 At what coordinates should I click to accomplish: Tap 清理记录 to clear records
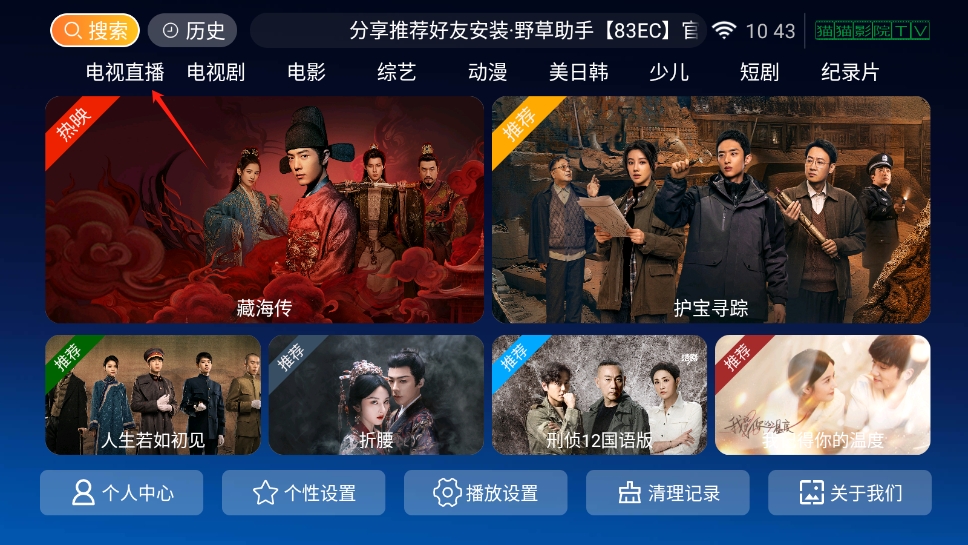[x=667, y=493]
